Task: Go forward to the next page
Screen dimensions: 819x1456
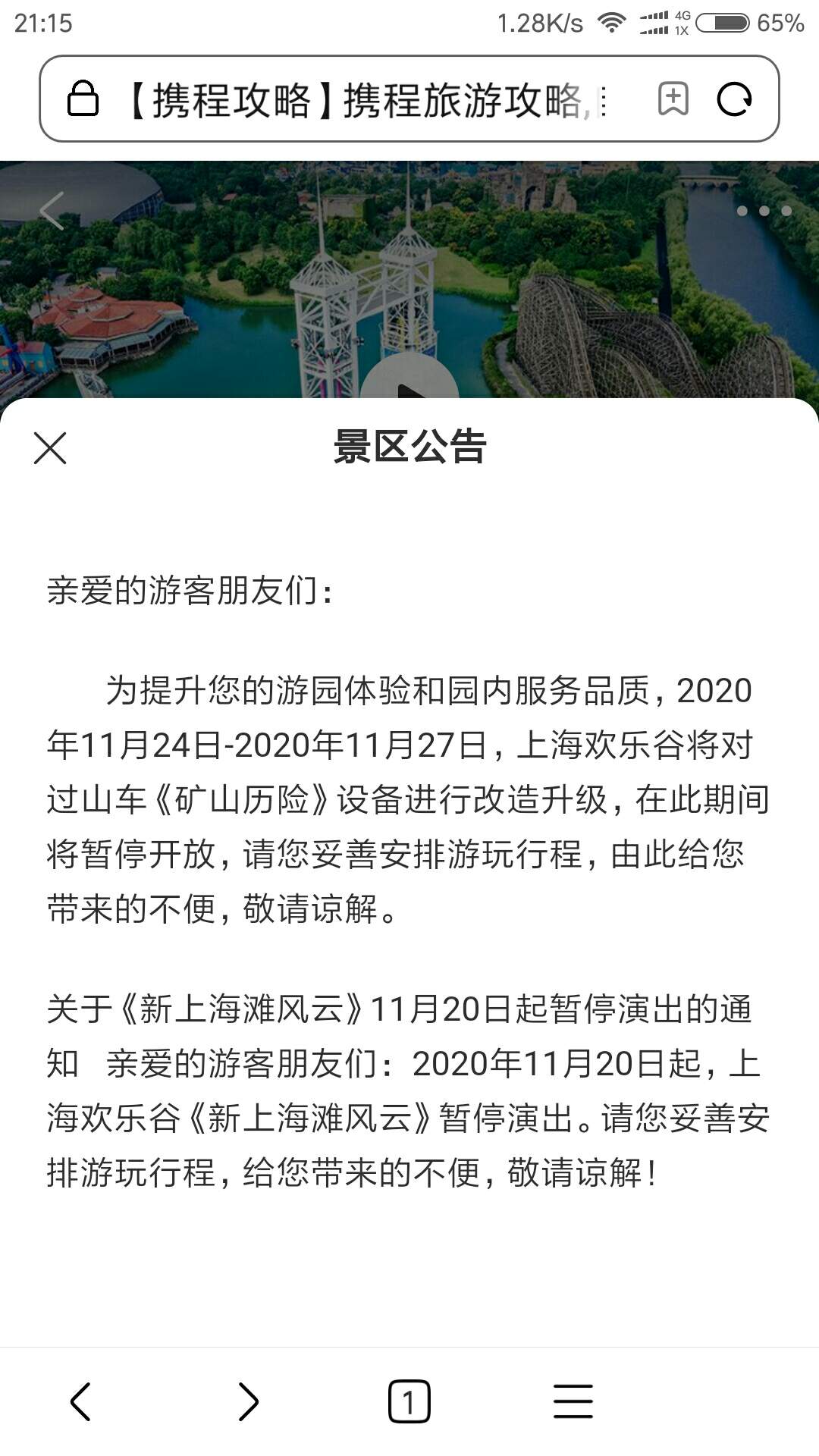Action: [x=248, y=1401]
